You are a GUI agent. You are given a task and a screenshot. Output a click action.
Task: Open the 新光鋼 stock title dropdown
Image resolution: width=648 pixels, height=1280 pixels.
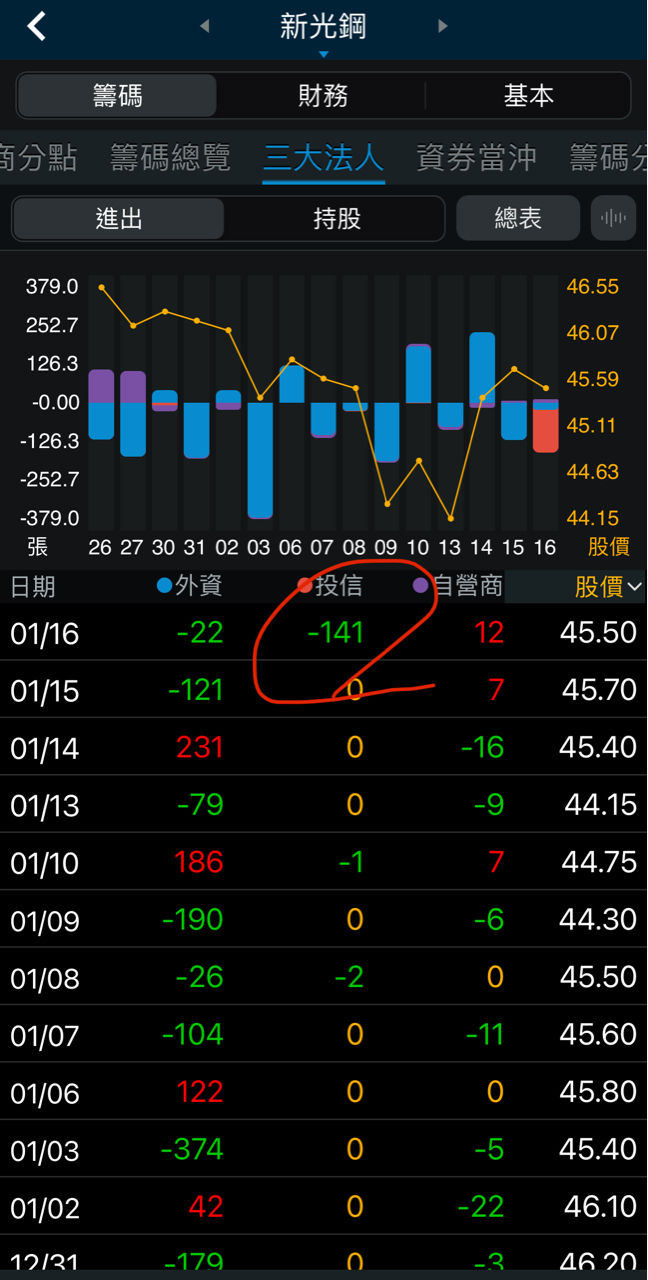[x=323, y=29]
